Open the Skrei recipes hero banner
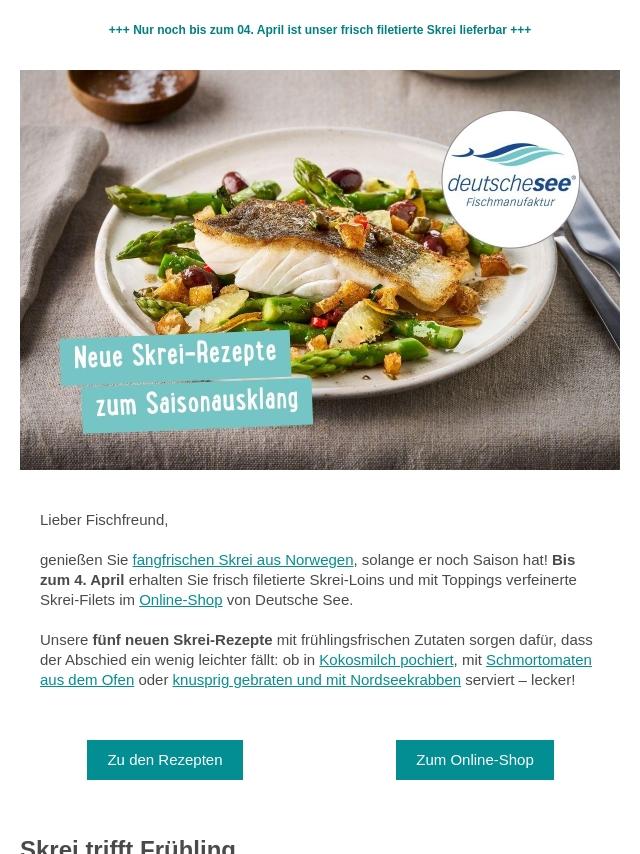Image resolution: width=640 pixels, height=854 pixels. 320,270
